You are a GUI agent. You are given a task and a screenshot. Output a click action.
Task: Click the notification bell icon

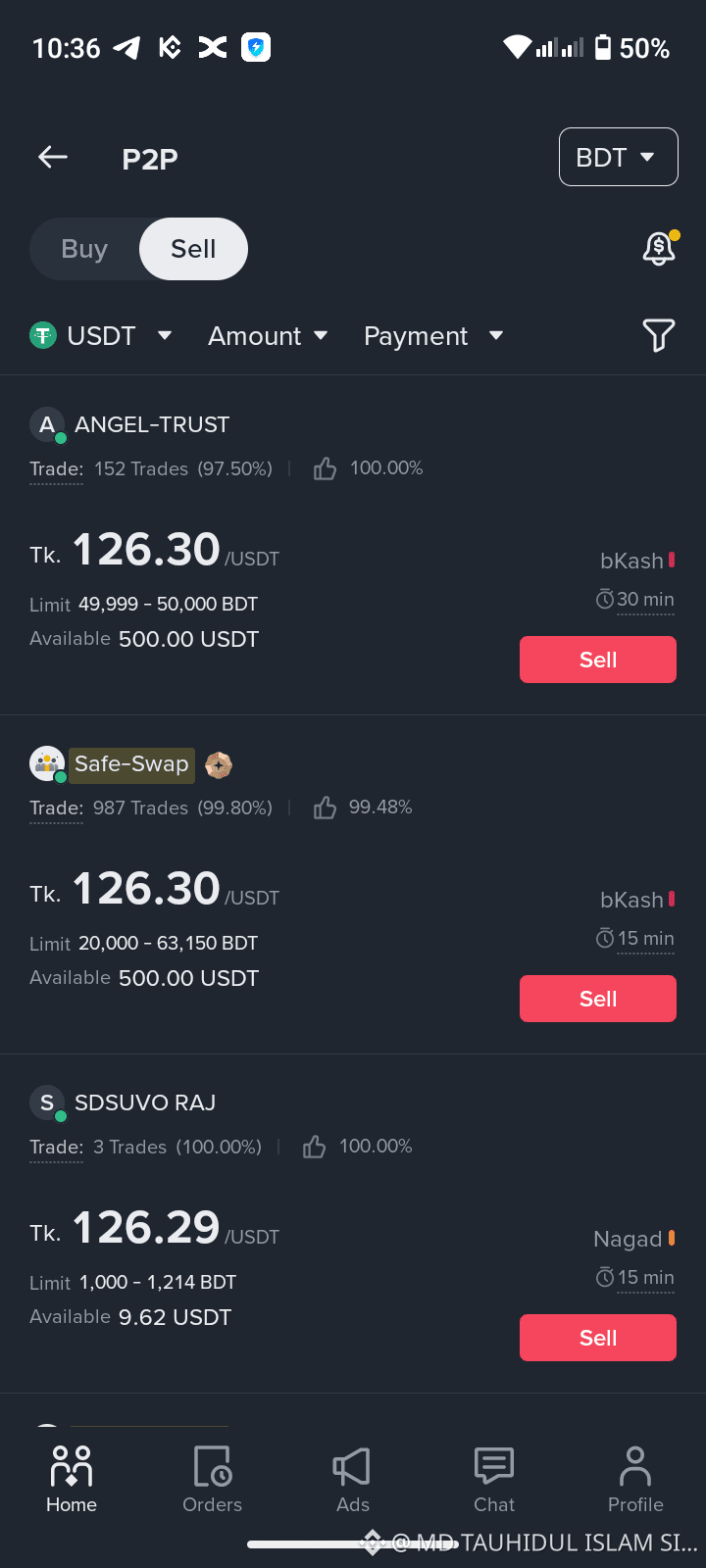pos(658,249)
